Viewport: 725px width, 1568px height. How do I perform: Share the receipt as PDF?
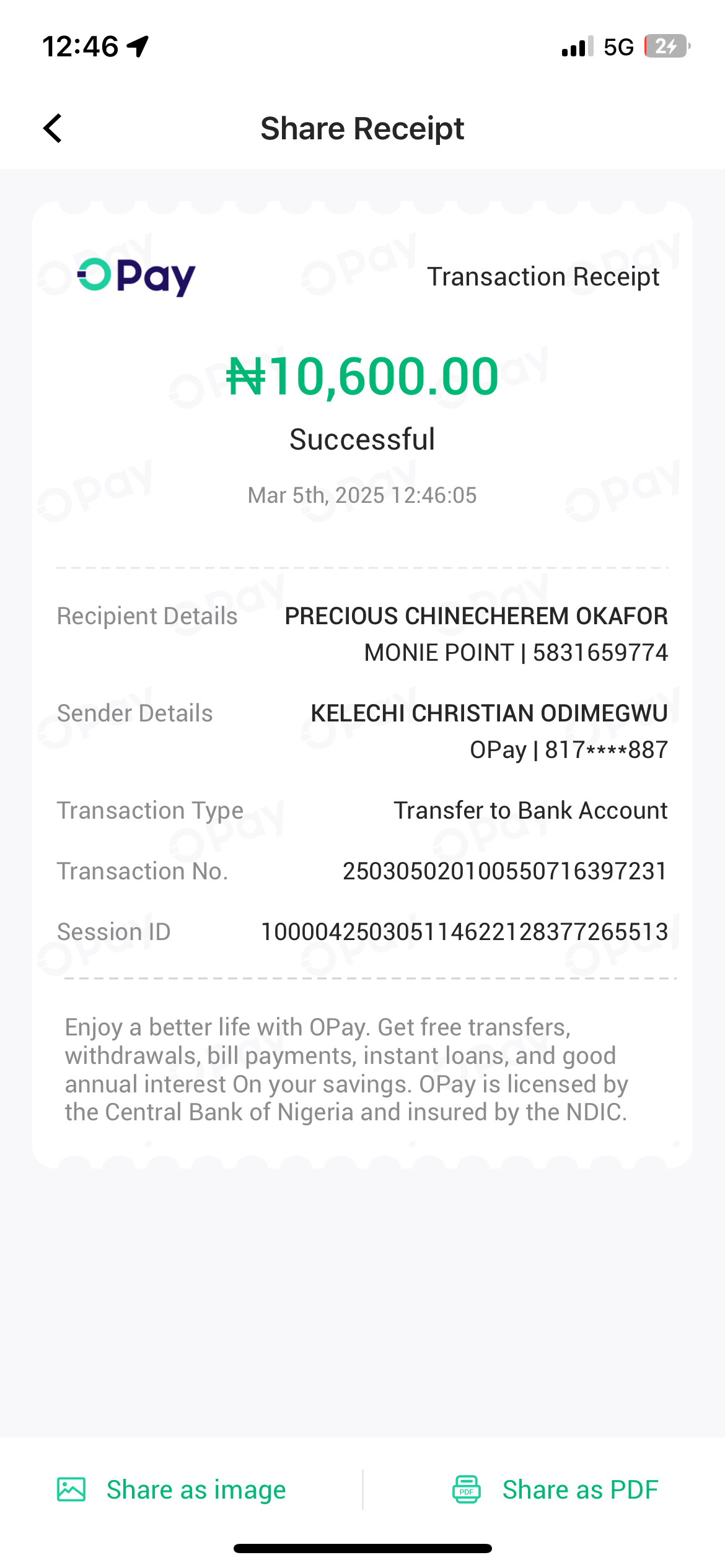555,1489
